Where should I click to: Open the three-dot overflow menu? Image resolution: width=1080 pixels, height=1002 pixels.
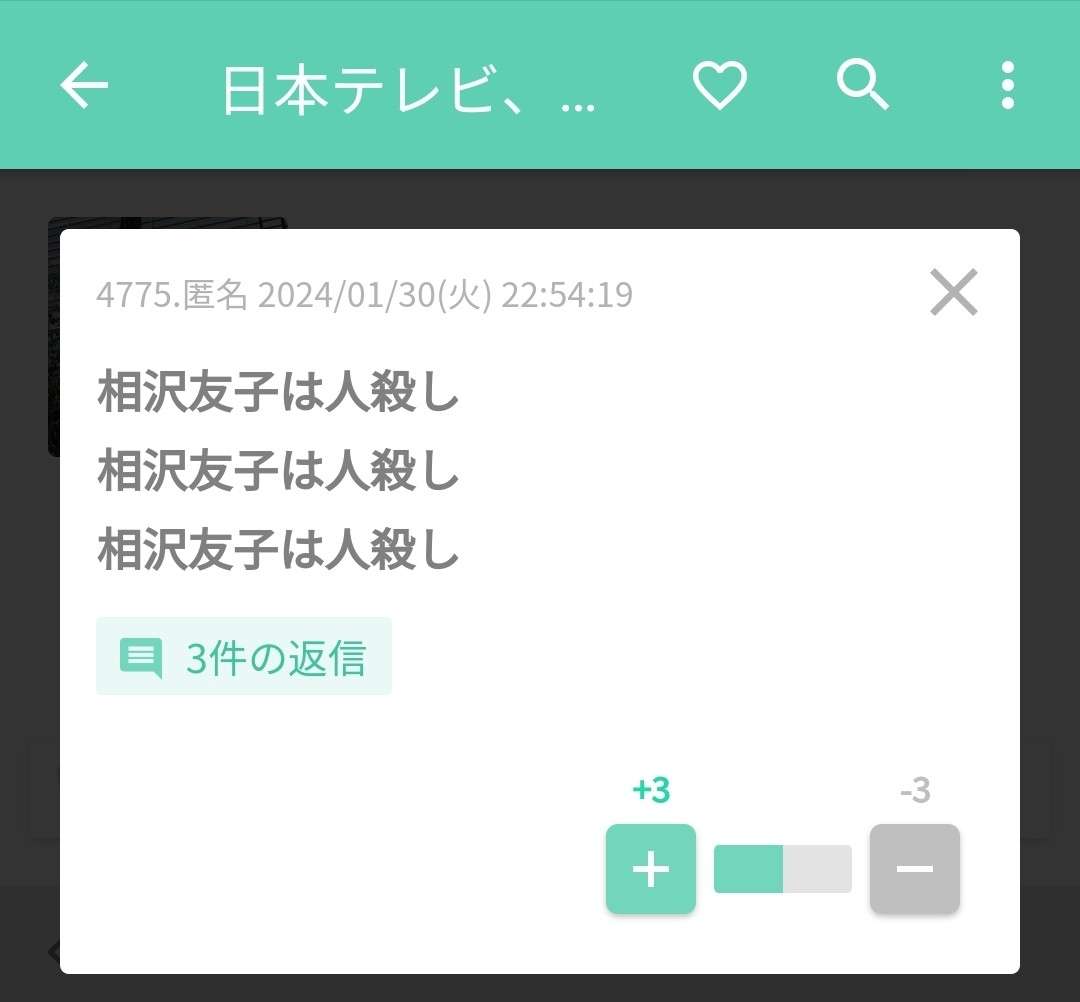click(x=1007, y=86)
